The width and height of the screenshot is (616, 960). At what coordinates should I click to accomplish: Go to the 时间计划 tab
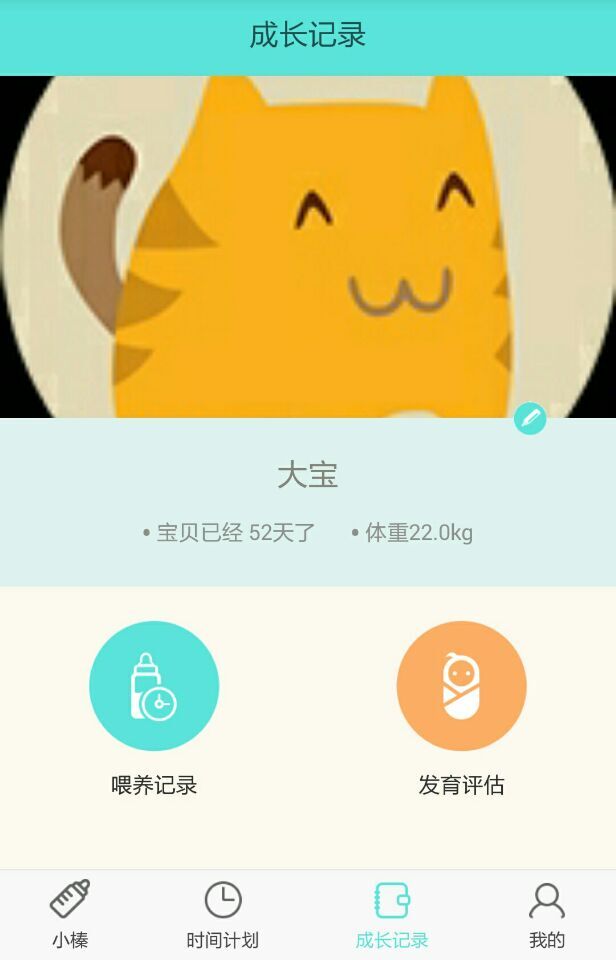click(x=222, y=914)
